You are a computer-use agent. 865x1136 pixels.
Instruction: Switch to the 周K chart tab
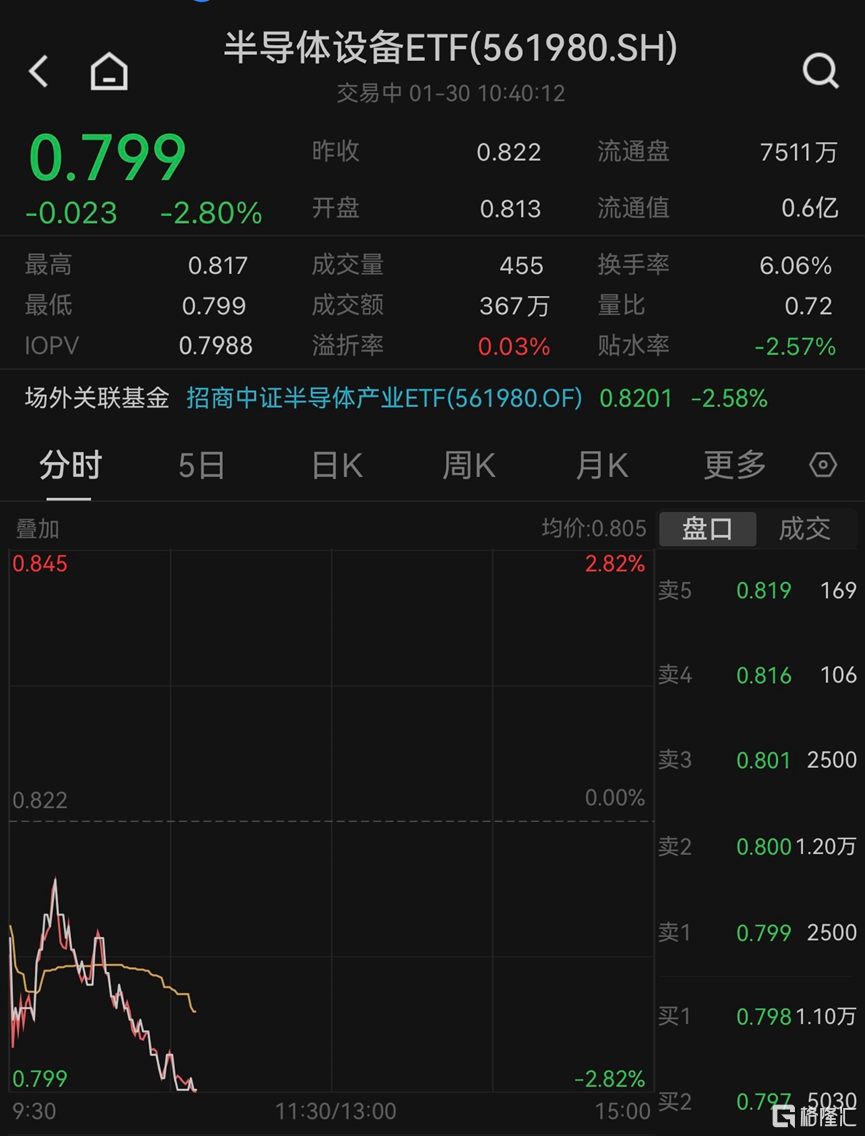coord(469,466)
